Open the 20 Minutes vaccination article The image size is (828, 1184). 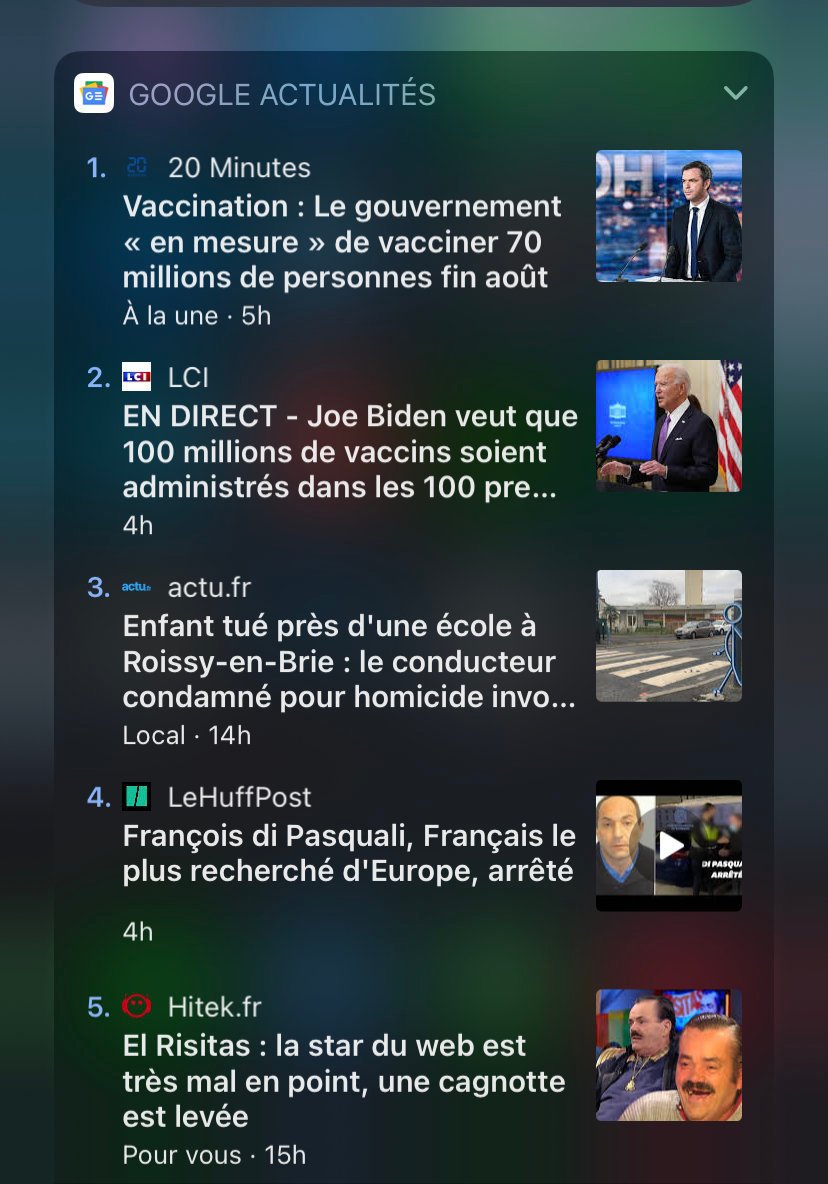pyautogui.click(x=342, y=242)
